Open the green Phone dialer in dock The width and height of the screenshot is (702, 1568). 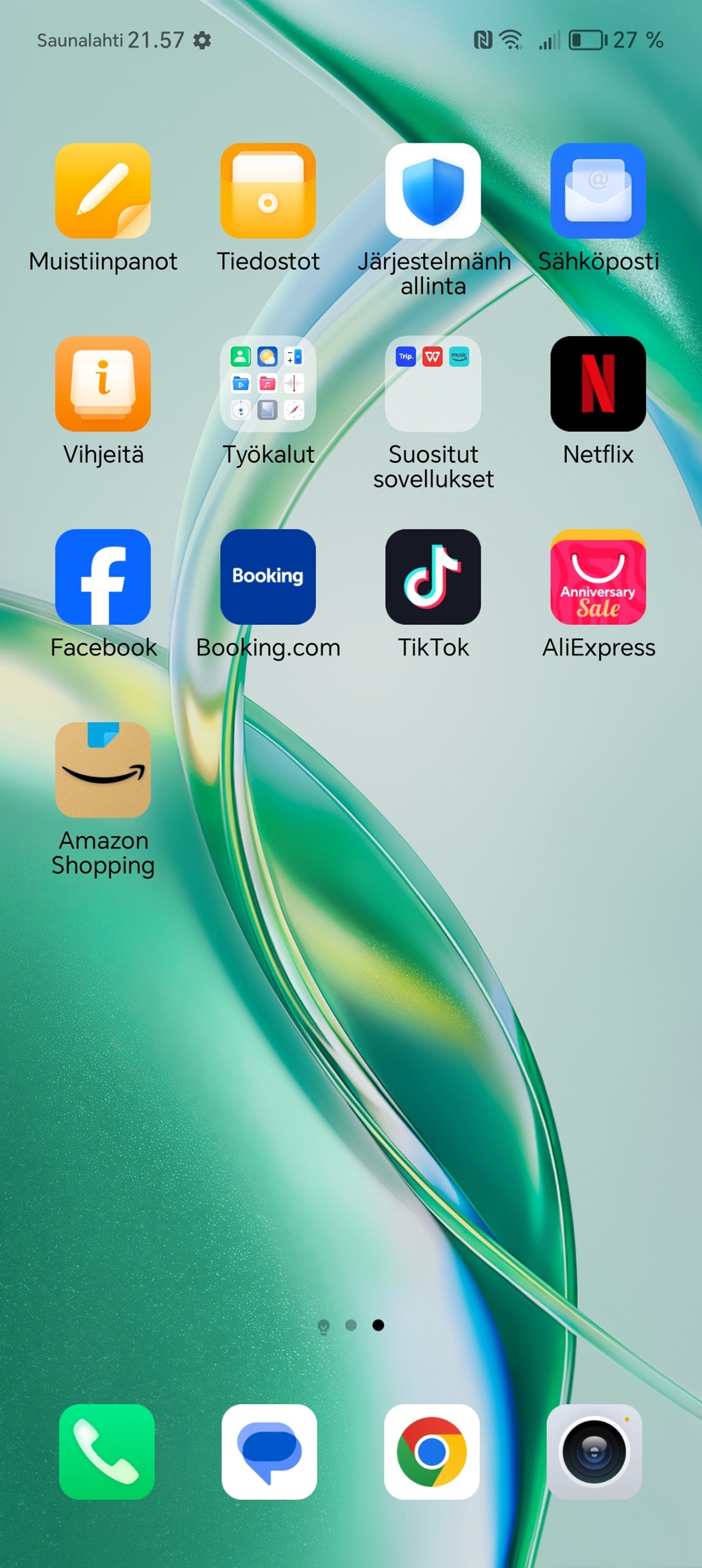click(106, 1452)
